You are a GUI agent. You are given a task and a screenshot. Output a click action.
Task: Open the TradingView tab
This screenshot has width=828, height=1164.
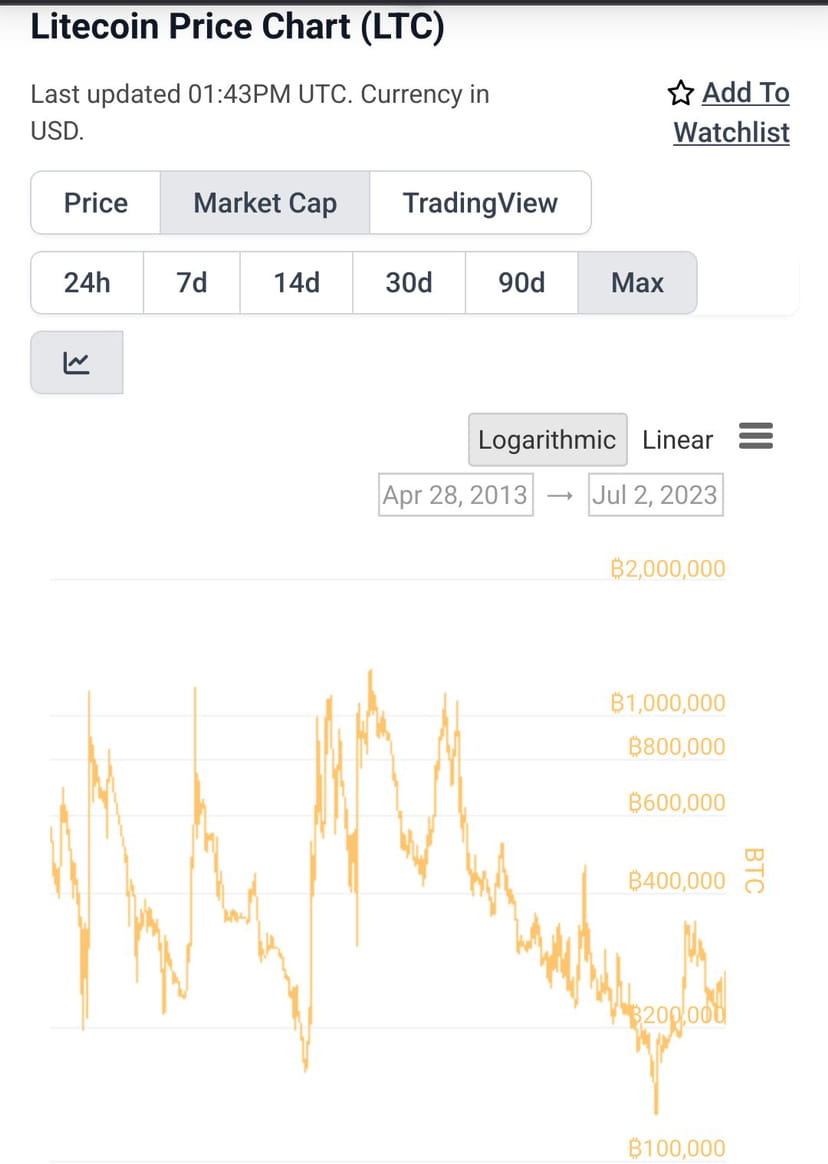(x=480, y=203)
